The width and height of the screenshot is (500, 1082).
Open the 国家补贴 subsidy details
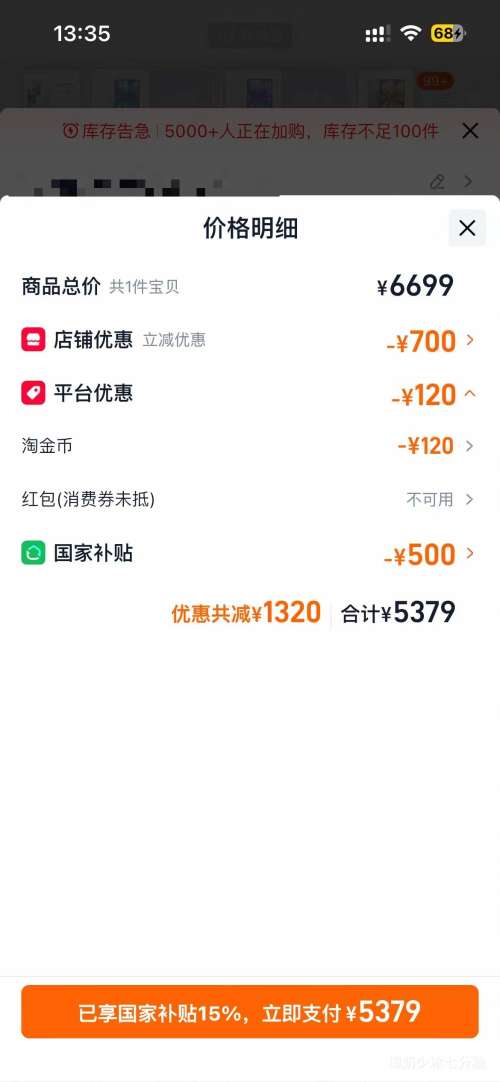click(x=249, y=554)
